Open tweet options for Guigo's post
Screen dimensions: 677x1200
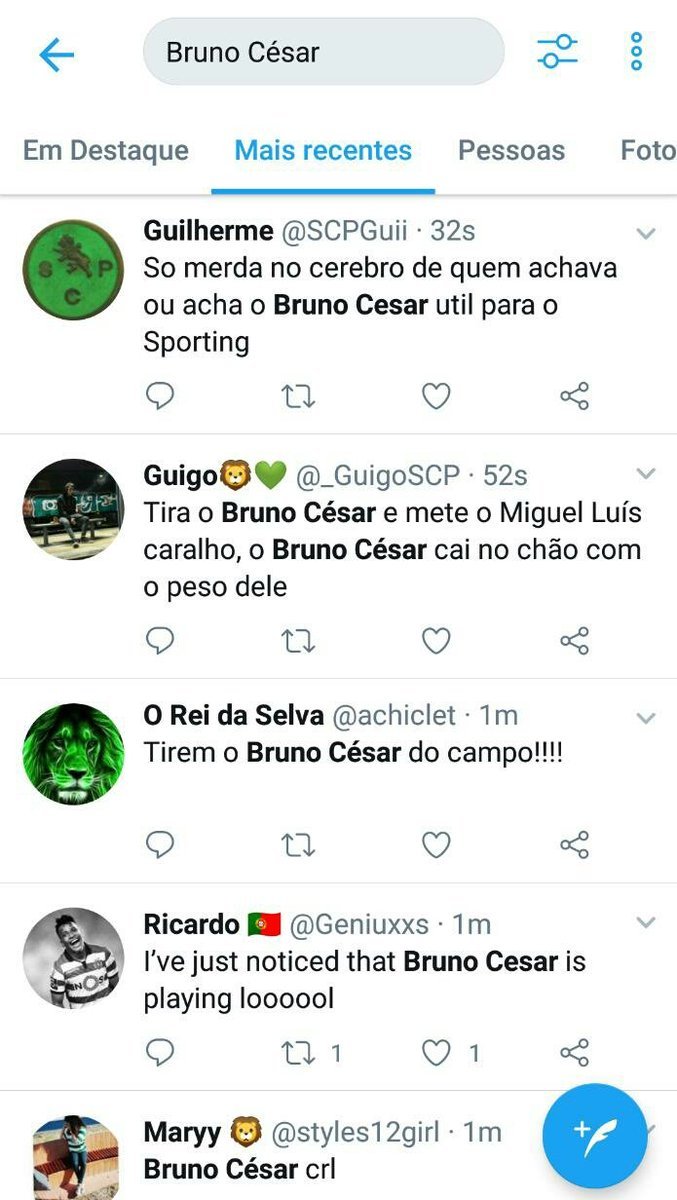[x=646, y=473]
